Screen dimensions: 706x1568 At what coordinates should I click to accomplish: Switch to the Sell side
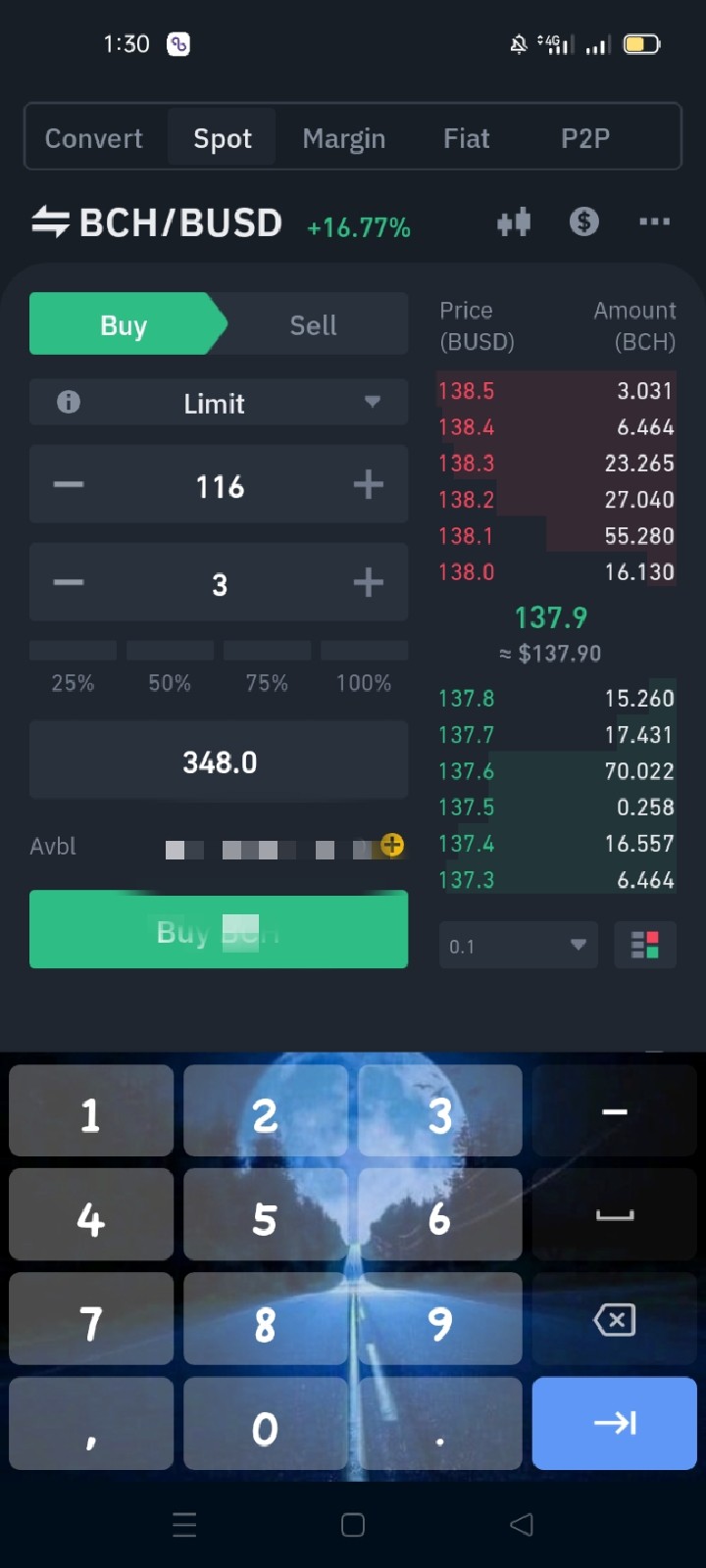[x=313, y=324]
